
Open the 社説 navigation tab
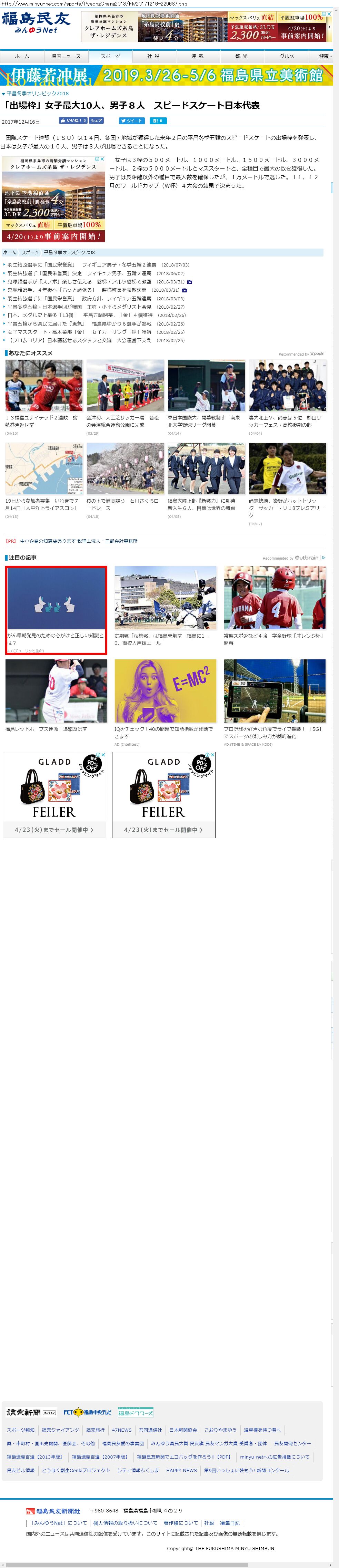click(153, 56)
